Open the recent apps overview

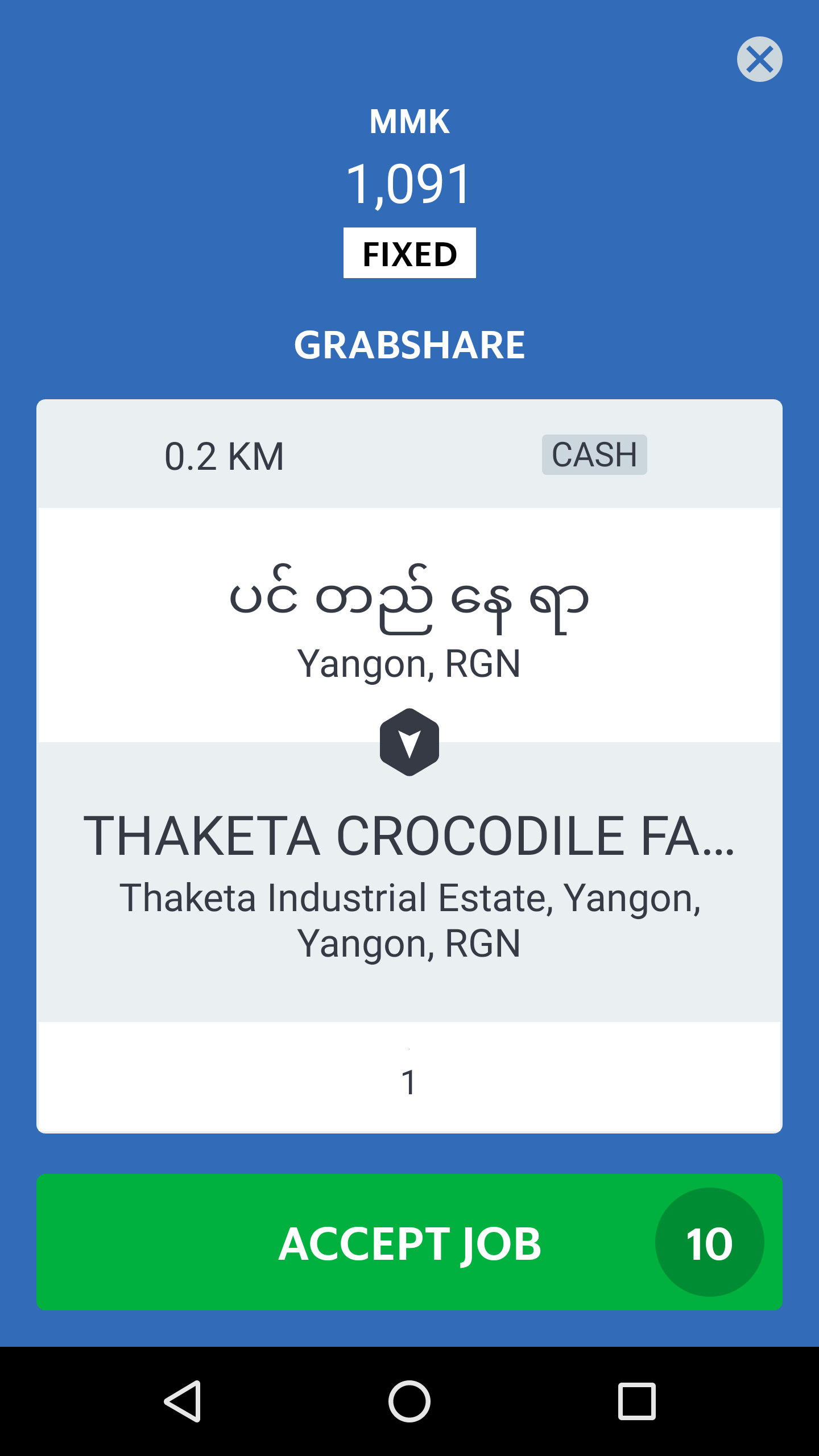click(636, 1401)
